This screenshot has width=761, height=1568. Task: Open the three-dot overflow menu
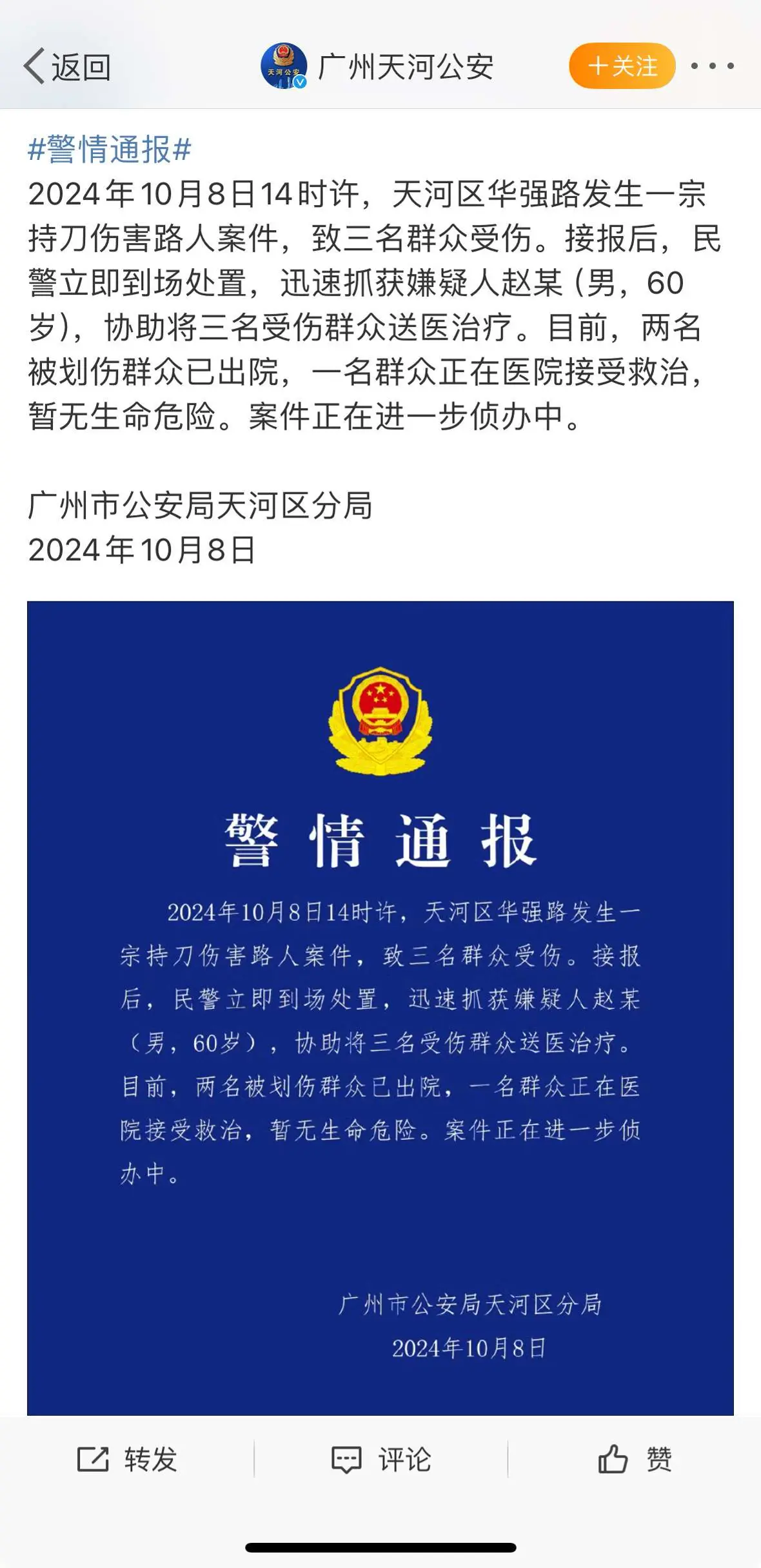coord(712,66)
